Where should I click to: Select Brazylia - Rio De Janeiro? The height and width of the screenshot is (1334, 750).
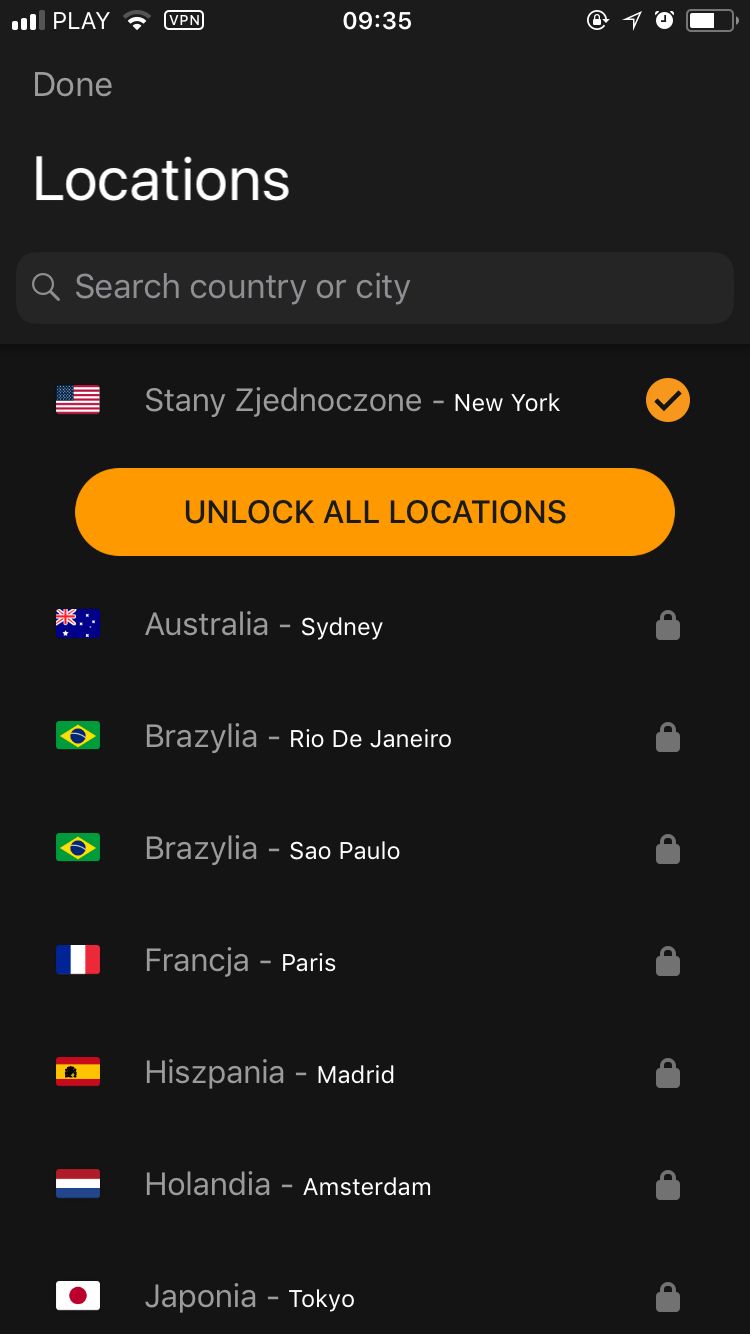(x=375, y=737)
